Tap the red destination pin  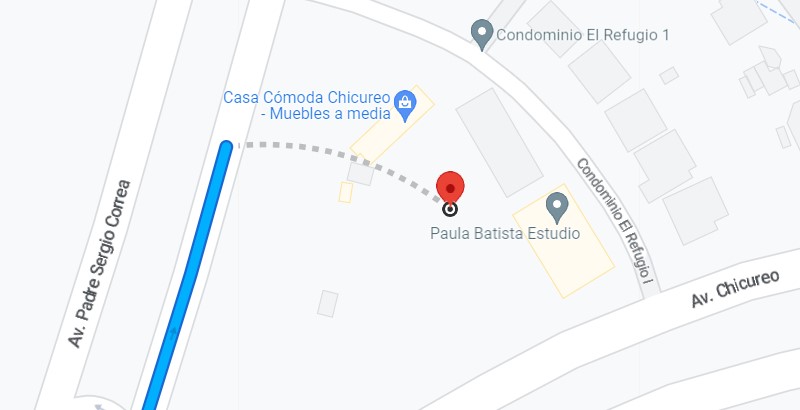[x=451, y=188]
